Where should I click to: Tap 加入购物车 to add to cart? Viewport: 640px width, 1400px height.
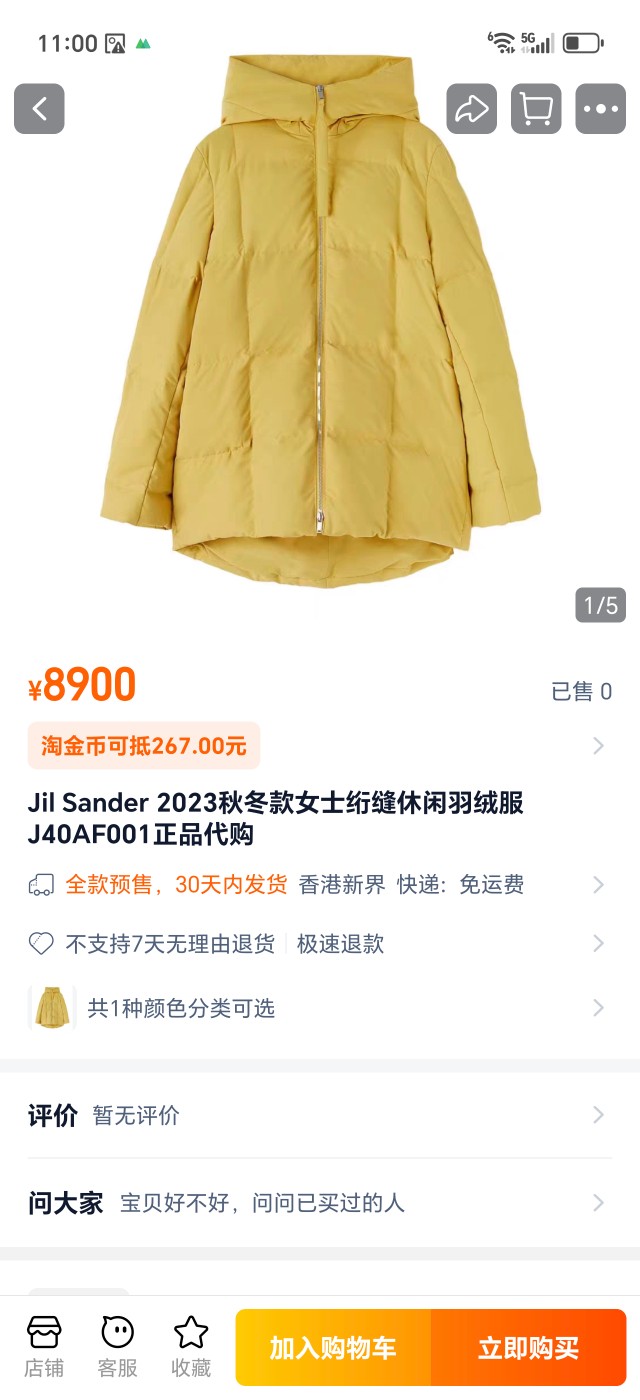(333, 1347)
